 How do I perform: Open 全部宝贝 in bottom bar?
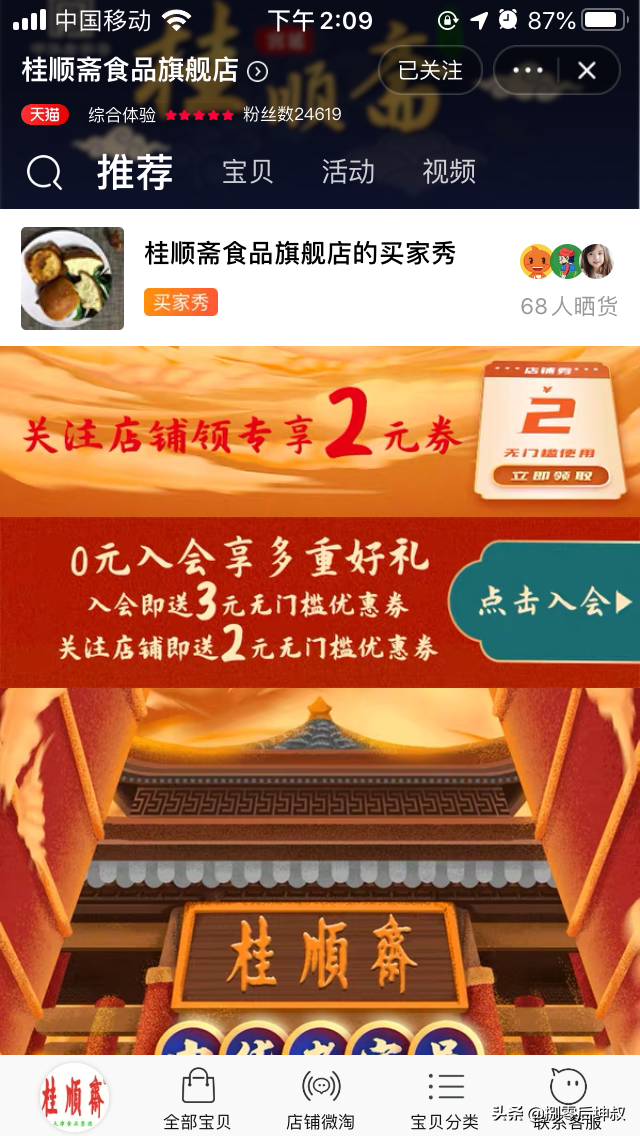coord(197,1098)
